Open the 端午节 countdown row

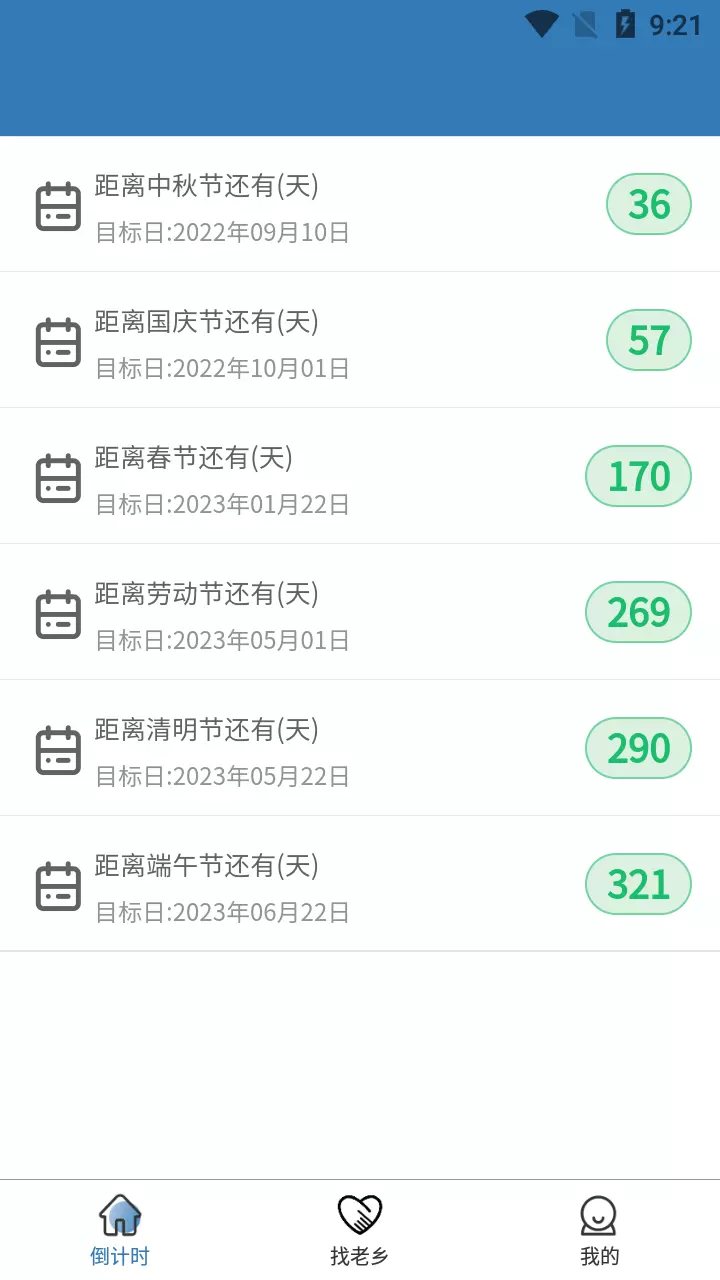pyautogui.click(x=360, y=884)
